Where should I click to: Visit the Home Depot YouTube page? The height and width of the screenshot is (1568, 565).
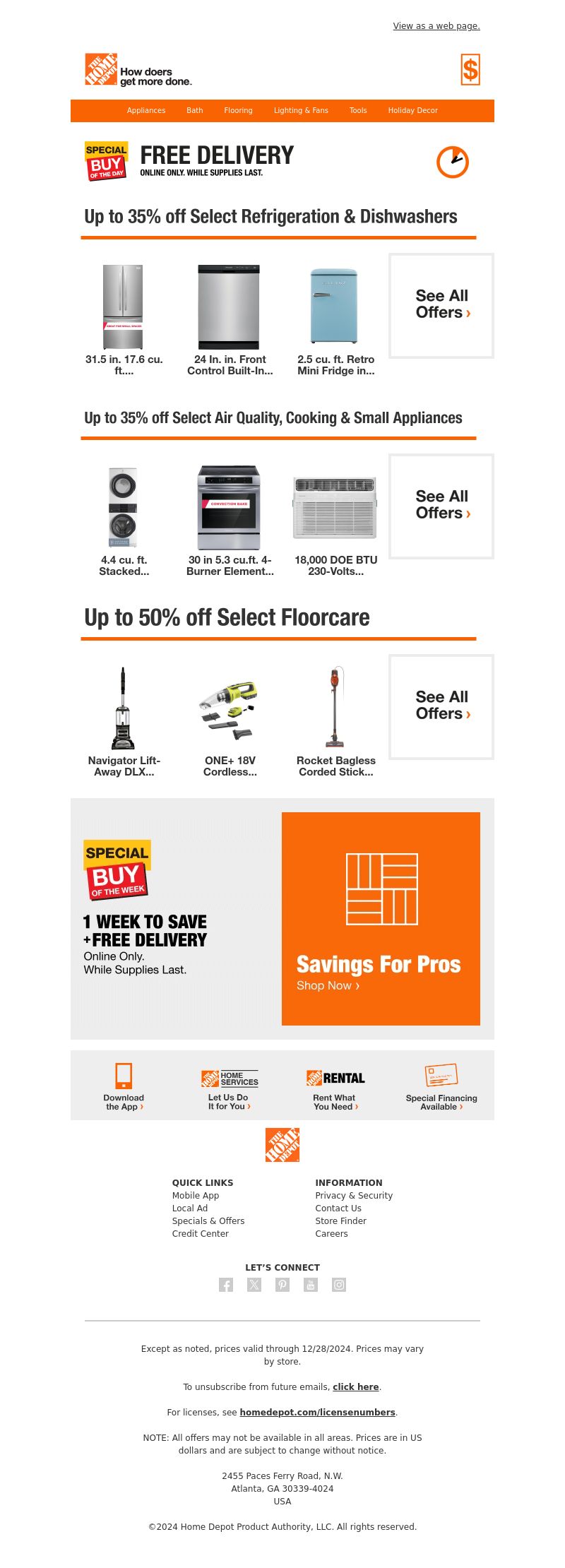311,1285
